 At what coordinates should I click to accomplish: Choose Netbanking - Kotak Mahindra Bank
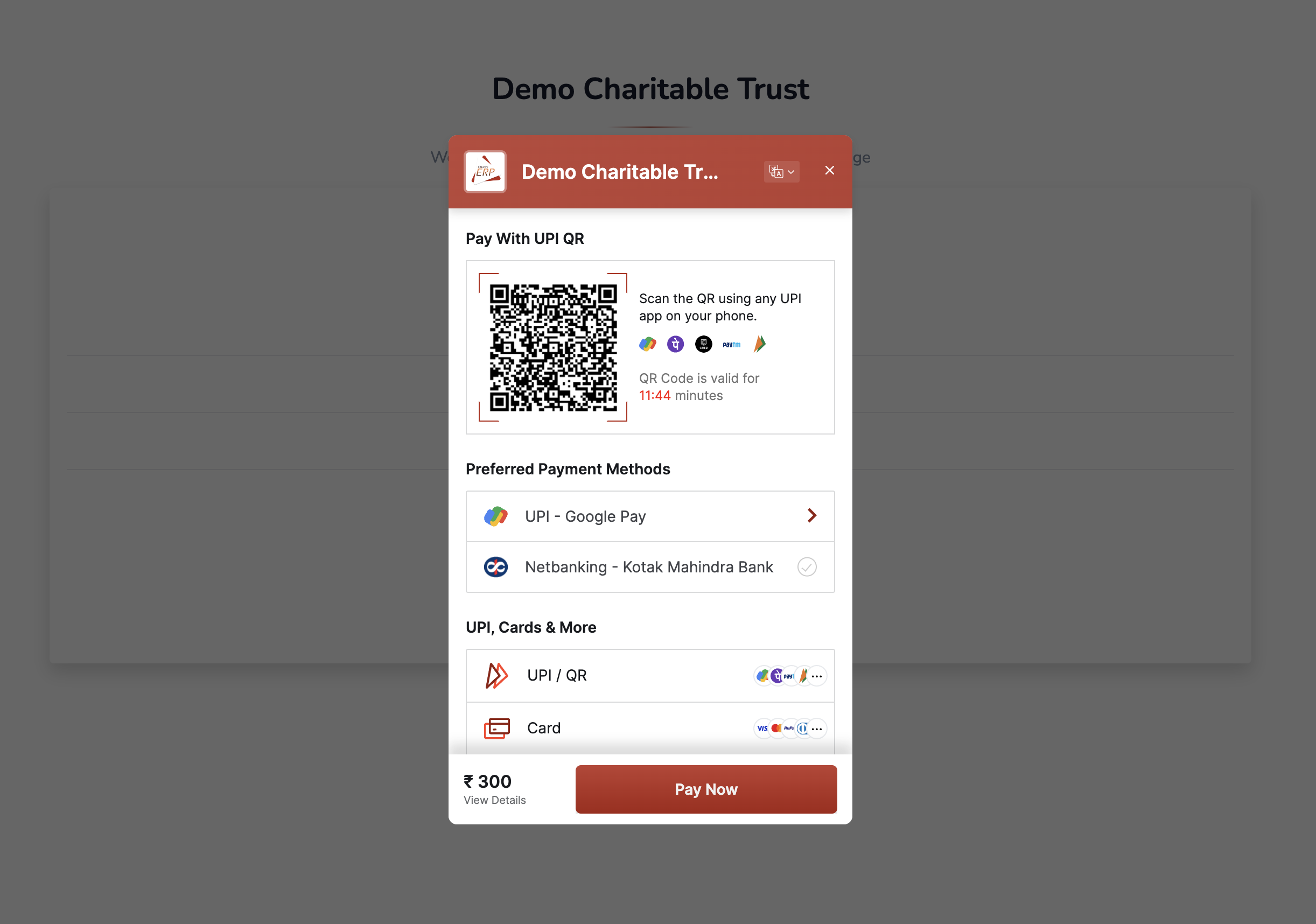pyautogui.click(x=649, y=567)
